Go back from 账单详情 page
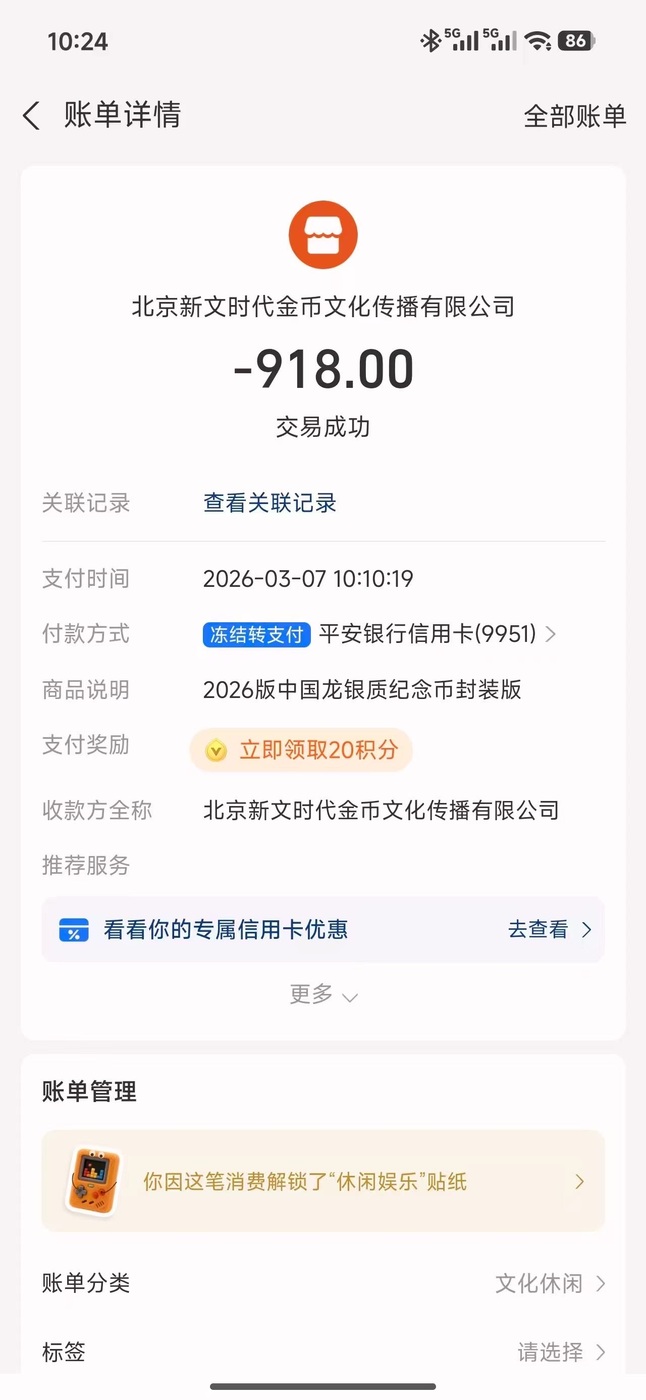Screen dimensions: 646x1400 click(x=32, y=116)
